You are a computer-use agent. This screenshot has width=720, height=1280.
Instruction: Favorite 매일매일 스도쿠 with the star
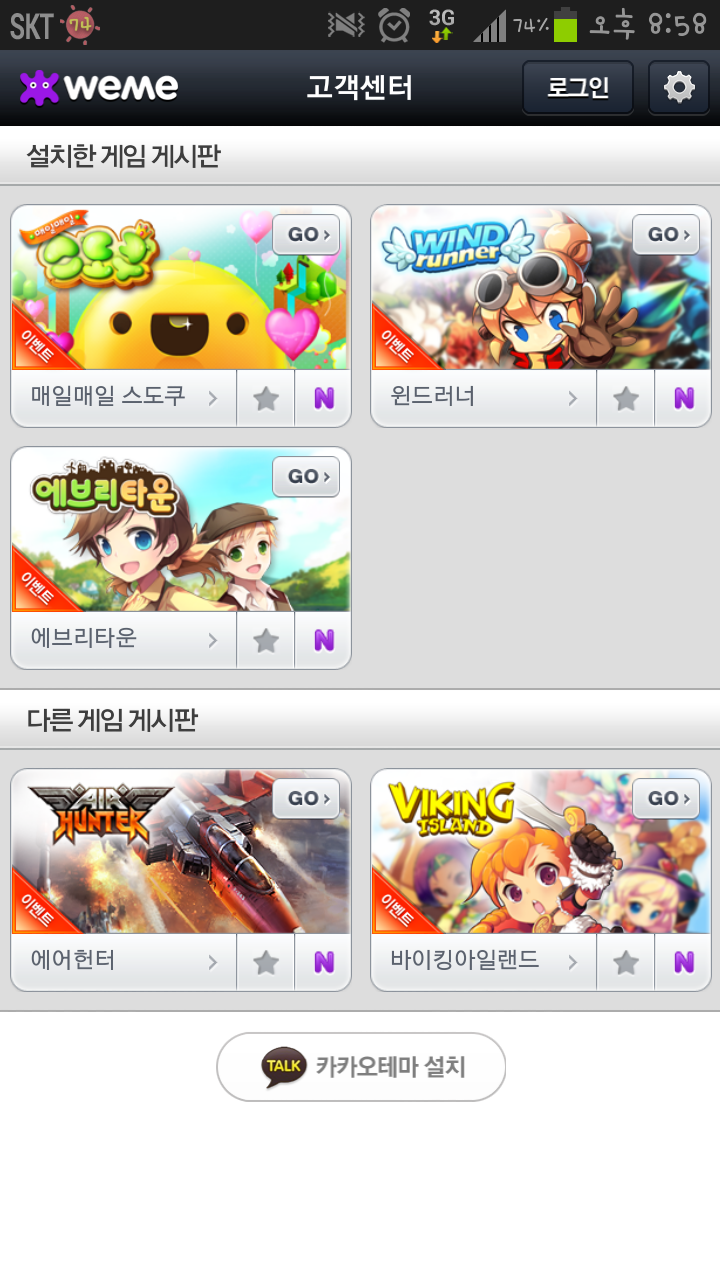click(266, 399)
